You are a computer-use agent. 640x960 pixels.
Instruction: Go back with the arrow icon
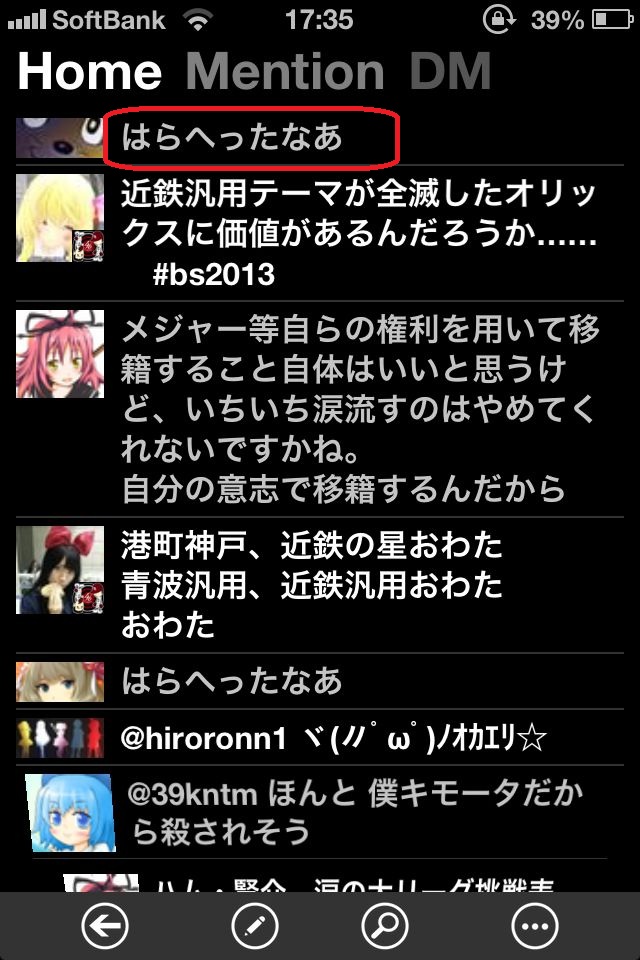[x=105, y=927]
